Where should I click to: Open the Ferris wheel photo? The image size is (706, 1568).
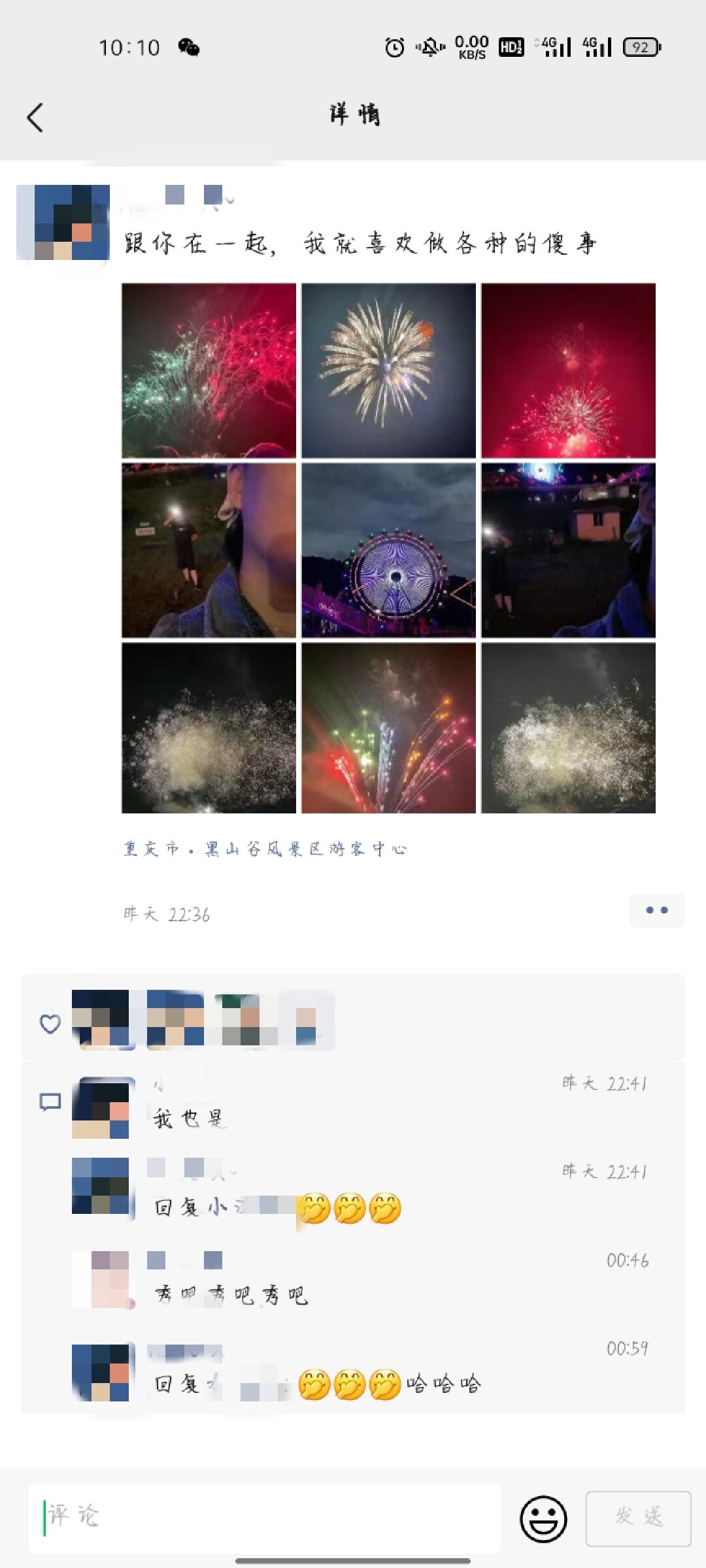[x=388, y=550]
